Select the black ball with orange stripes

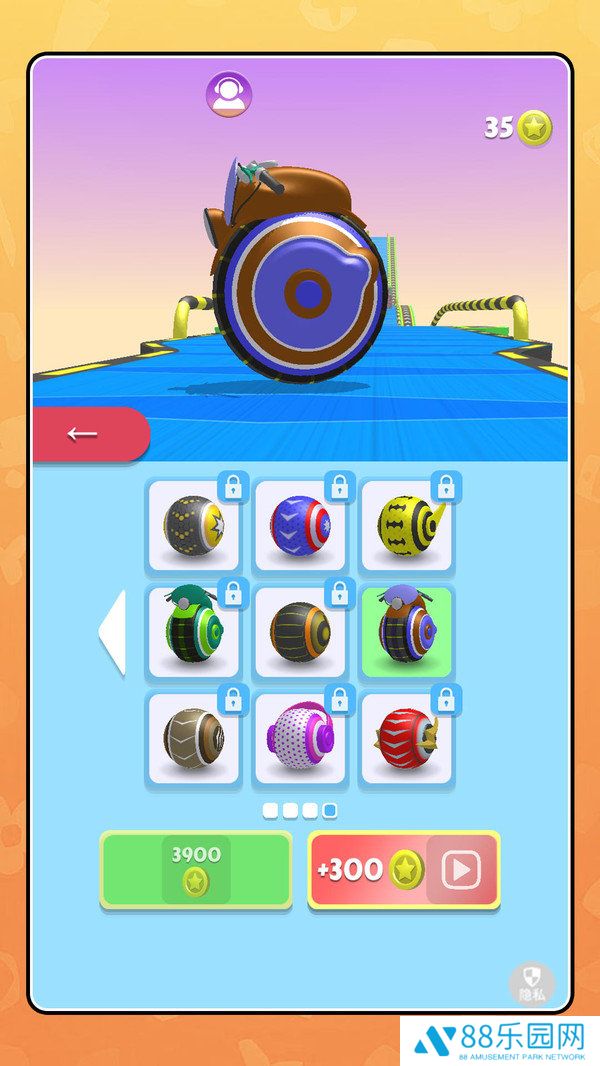(300, 632)
